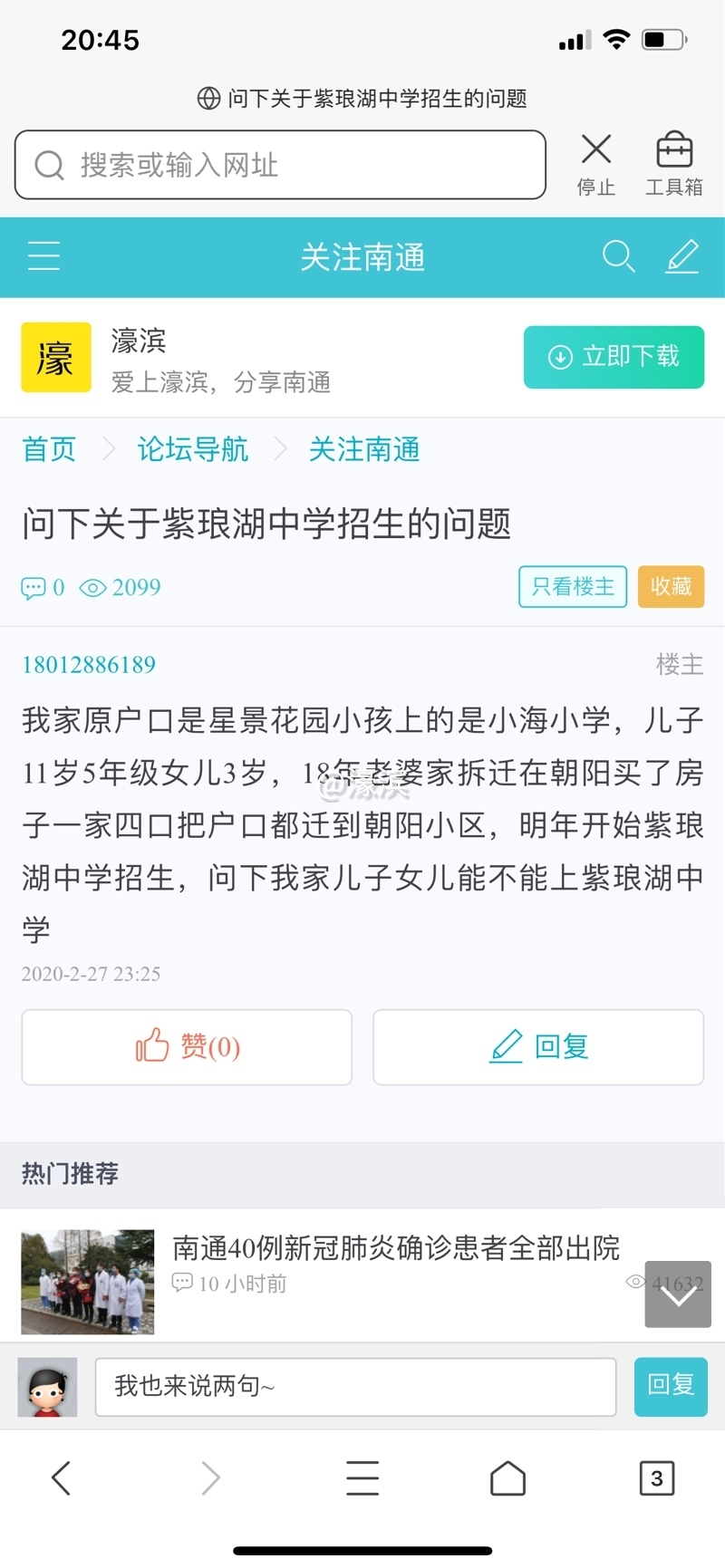Image resolution: width=725 pixels, height=1568 pixels.
Task: Submit comment with the blue 回复 button
Action: click(671, 1386)
